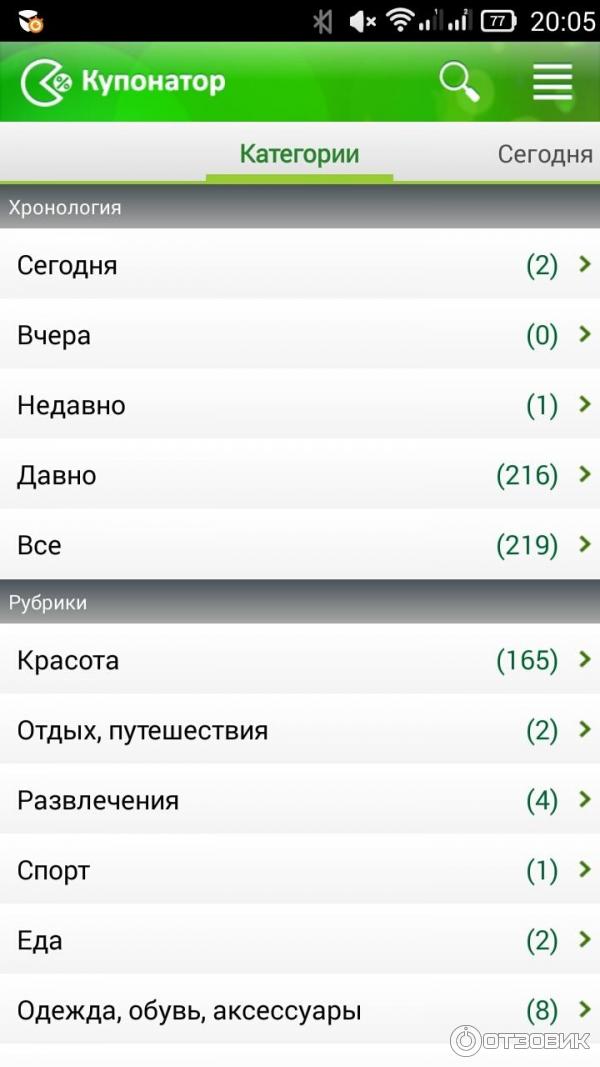Select the Недавно row
Screen dimensions: 600x1067
300,405
